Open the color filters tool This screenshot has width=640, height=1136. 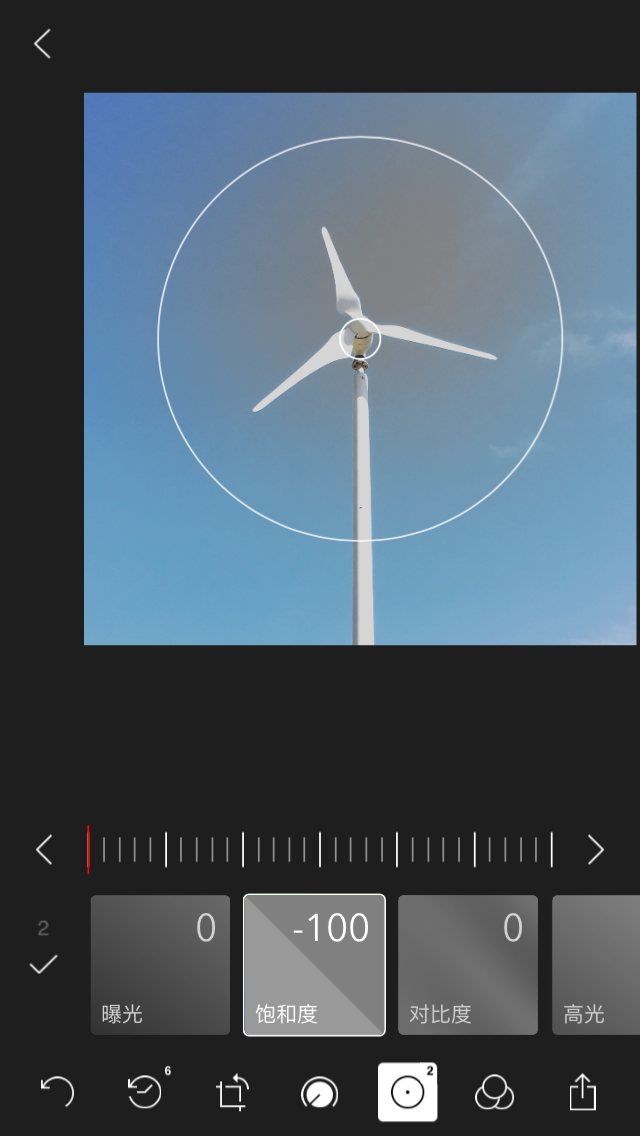coord(494,1092)
